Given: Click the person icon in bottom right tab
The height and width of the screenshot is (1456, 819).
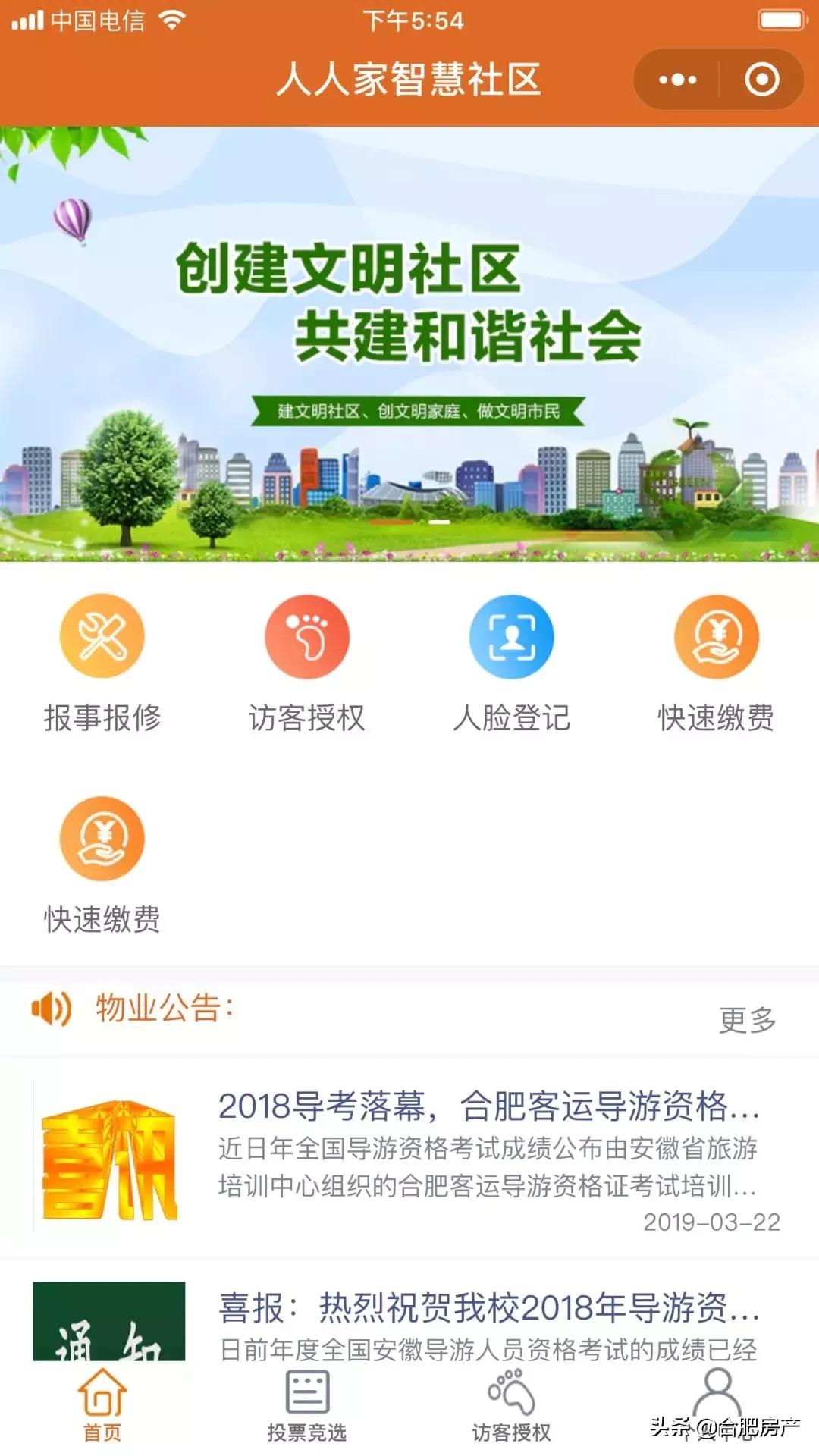Looking at the screenshot, I should point(717,1395).
